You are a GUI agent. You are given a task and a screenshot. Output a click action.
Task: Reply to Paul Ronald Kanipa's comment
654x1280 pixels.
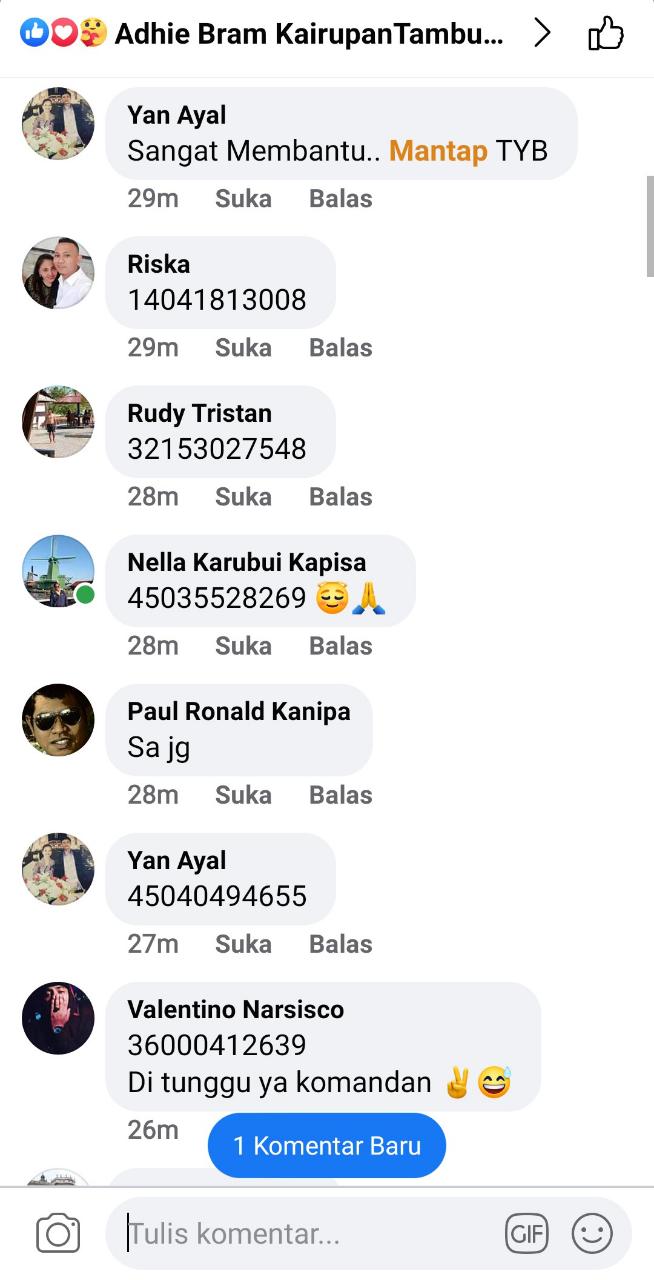[340, 795]
